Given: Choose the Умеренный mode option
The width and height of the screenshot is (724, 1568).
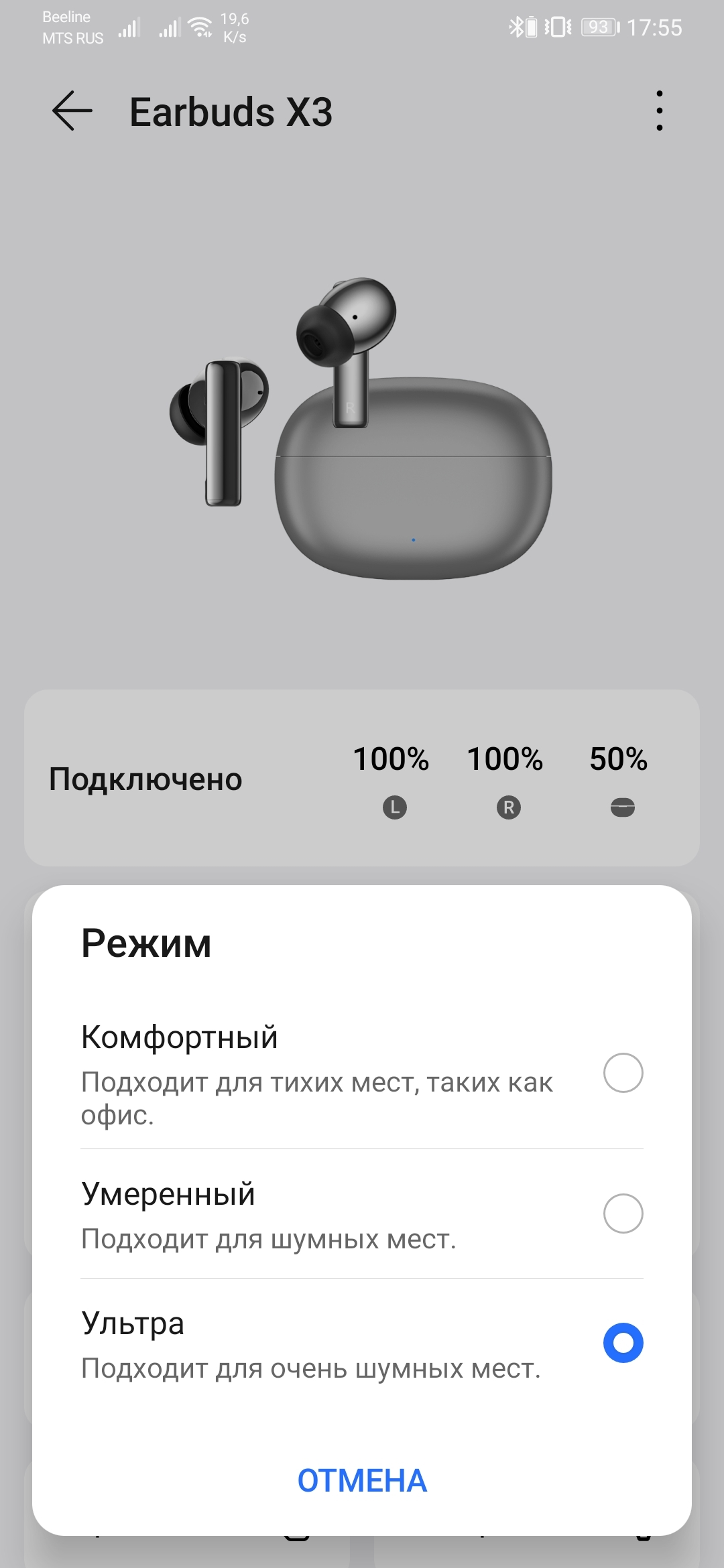Looking at the screenshot, I should (x=623, y=1213).
